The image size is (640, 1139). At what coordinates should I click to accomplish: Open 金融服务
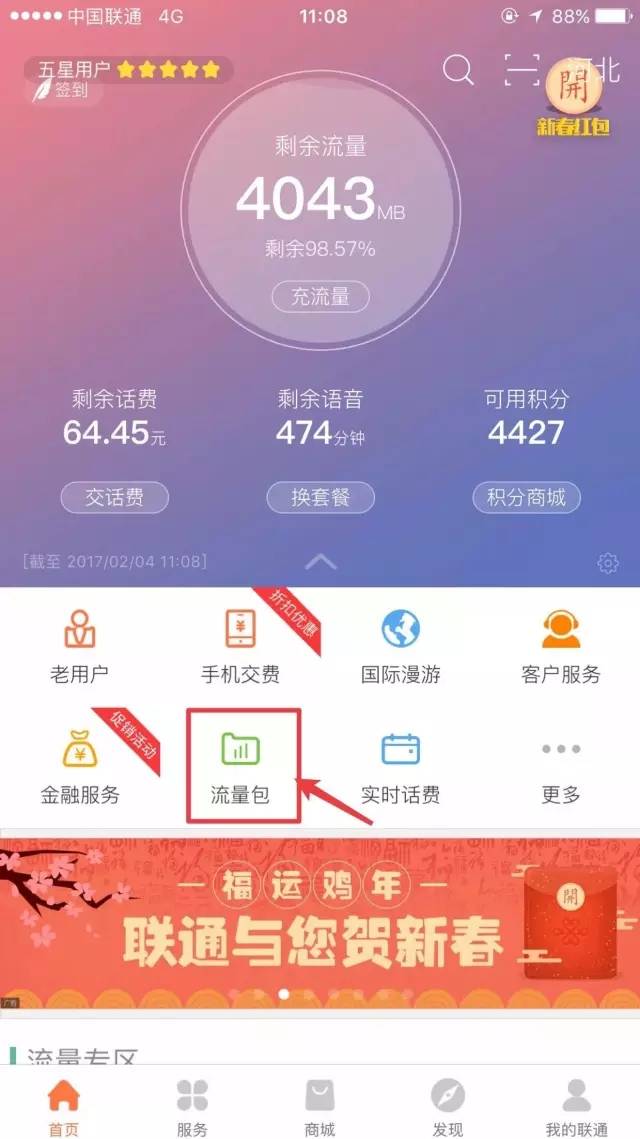pyautogui.click(x=80, y=768)
